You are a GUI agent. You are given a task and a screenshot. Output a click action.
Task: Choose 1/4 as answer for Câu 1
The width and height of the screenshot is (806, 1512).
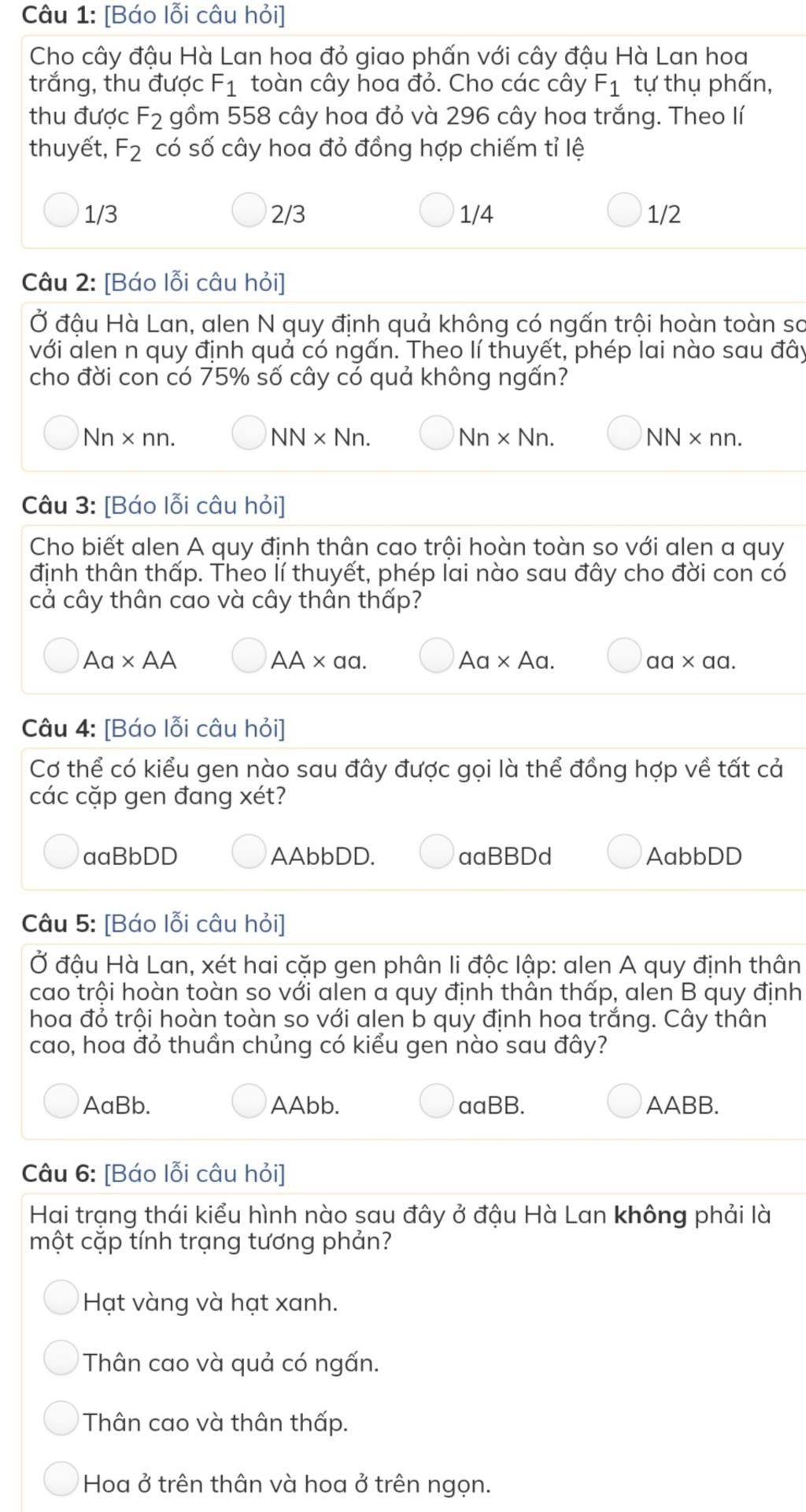436,211
